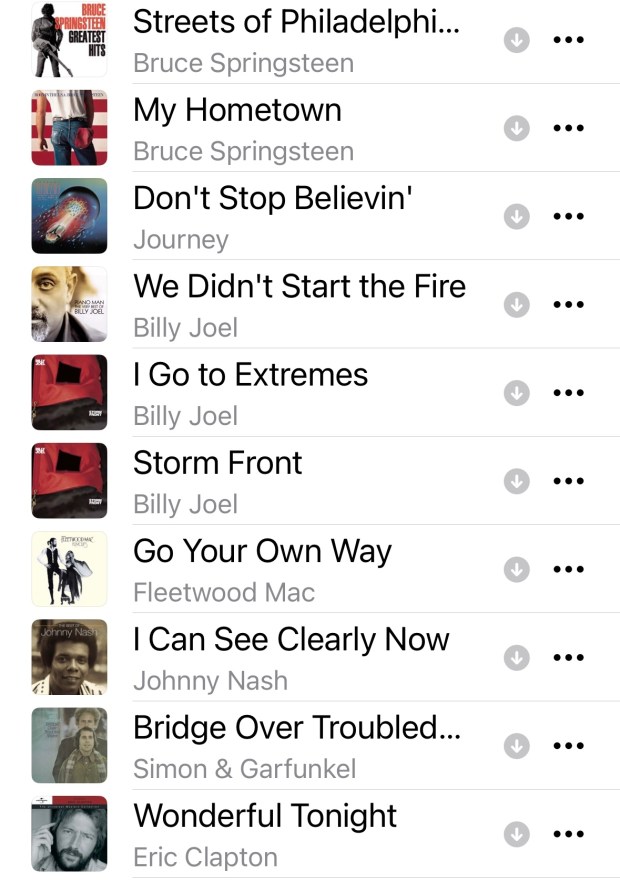Download Streets of Philadelphia
This screenshot has width=620, height=882.
(516, 40)
